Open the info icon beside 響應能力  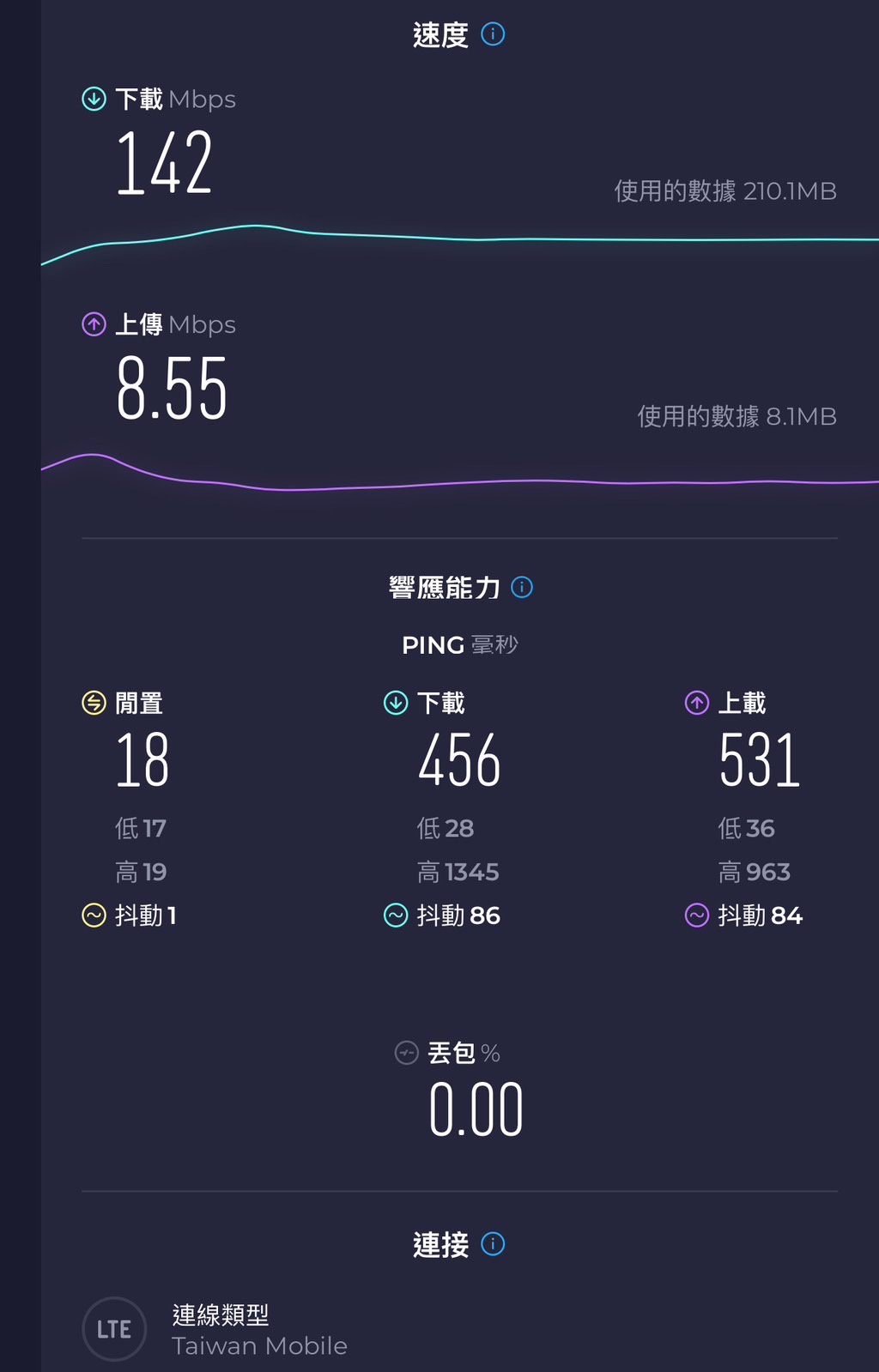point(522,587)
